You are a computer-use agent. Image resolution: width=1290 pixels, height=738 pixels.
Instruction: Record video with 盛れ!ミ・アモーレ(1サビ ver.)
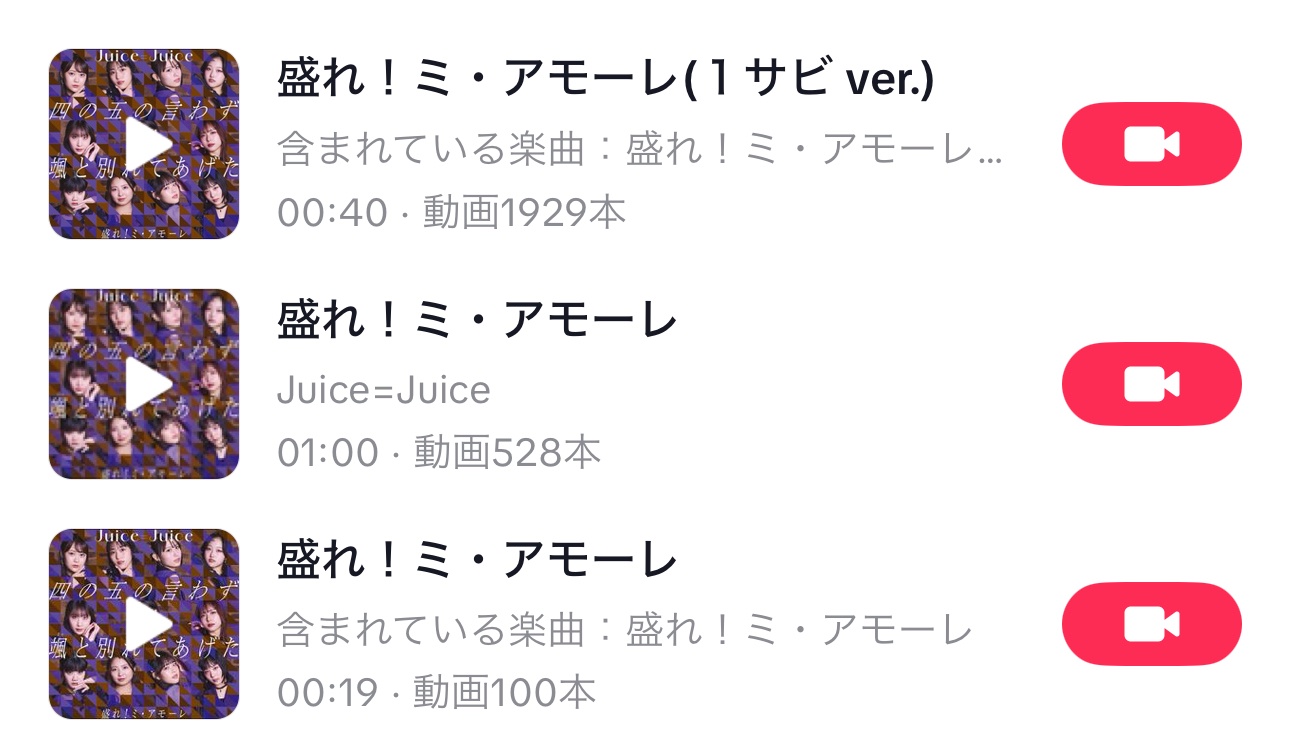coord(1151,144)
